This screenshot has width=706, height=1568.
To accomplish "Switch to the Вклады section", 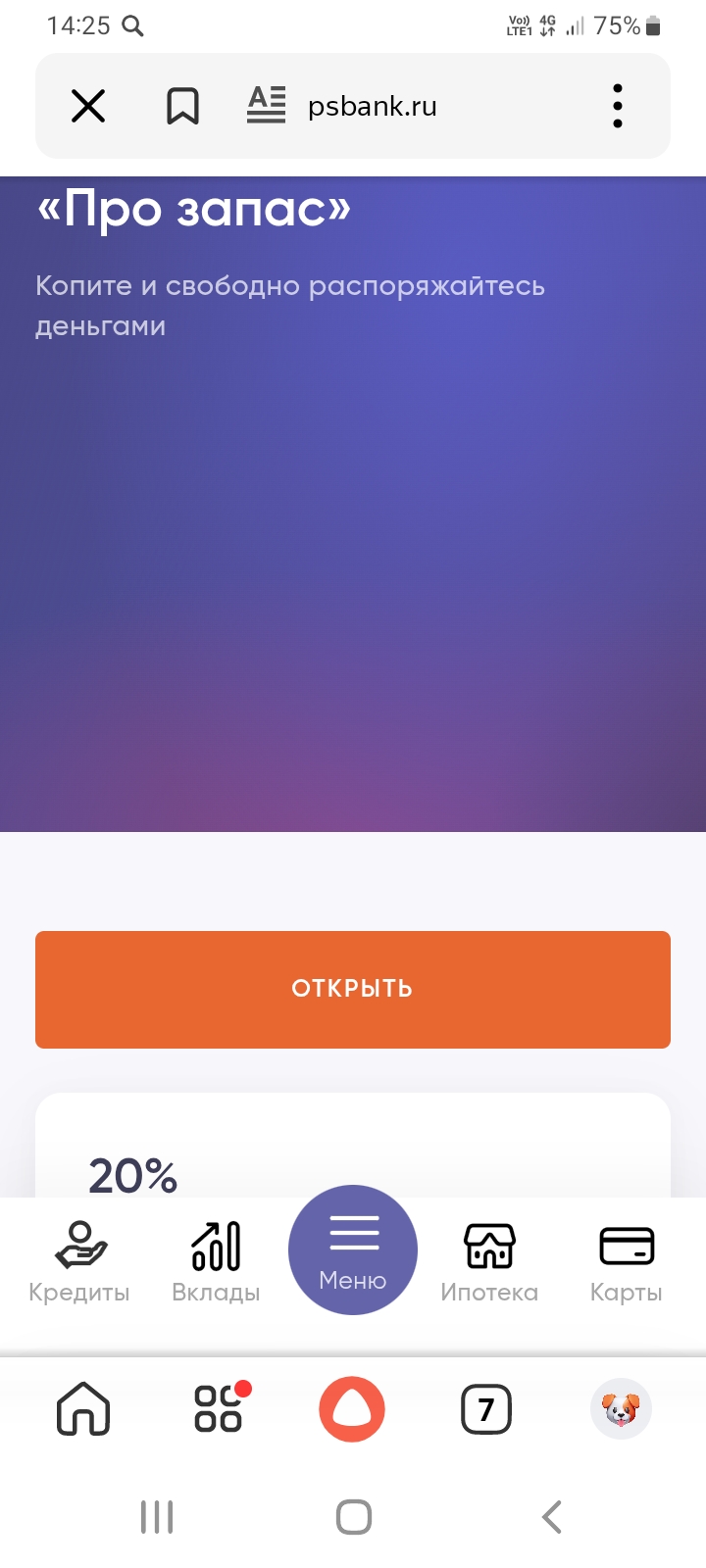I will 216,1261.
